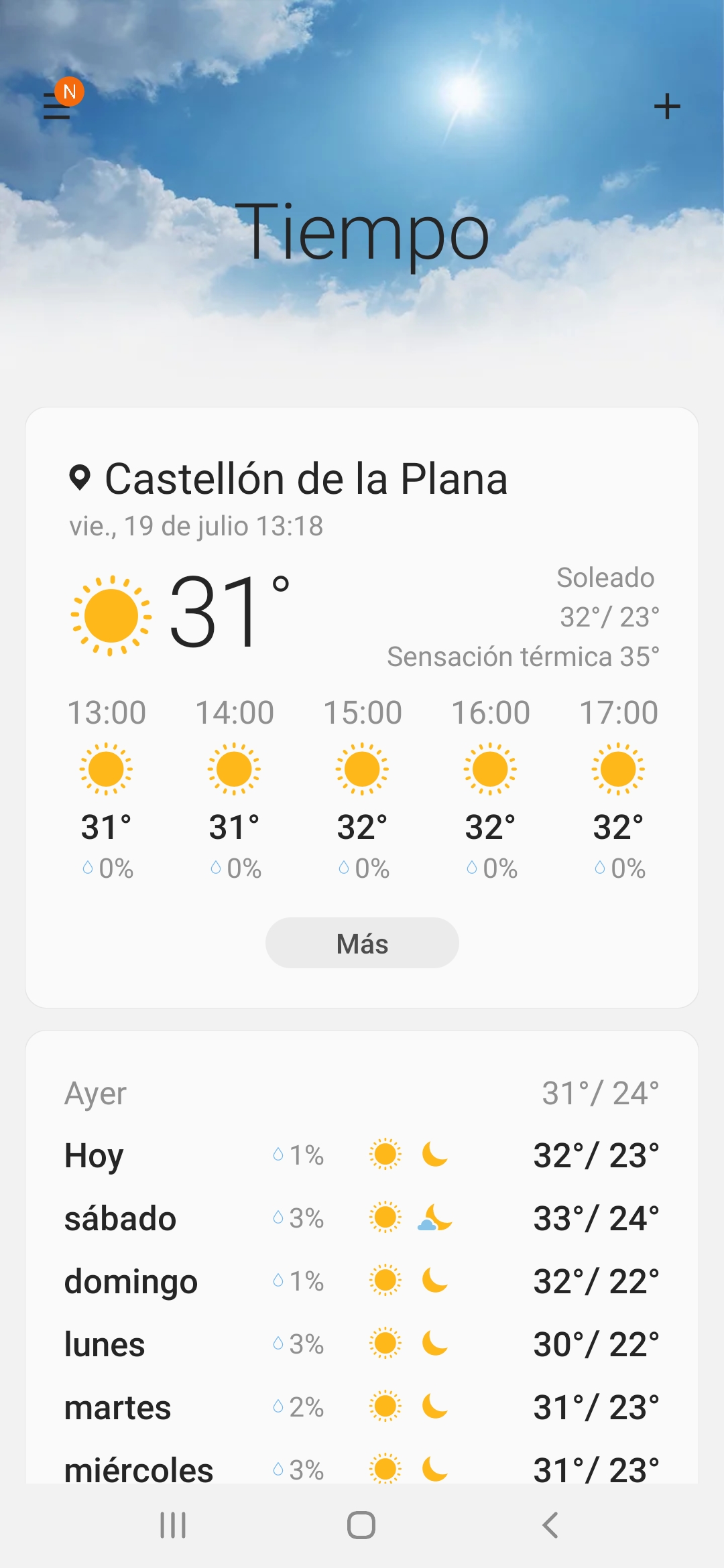Tap the Más button for hourly forecast
Image resolution: width=724 pixels, height=1568 pixels.
[x=362, y=943]
